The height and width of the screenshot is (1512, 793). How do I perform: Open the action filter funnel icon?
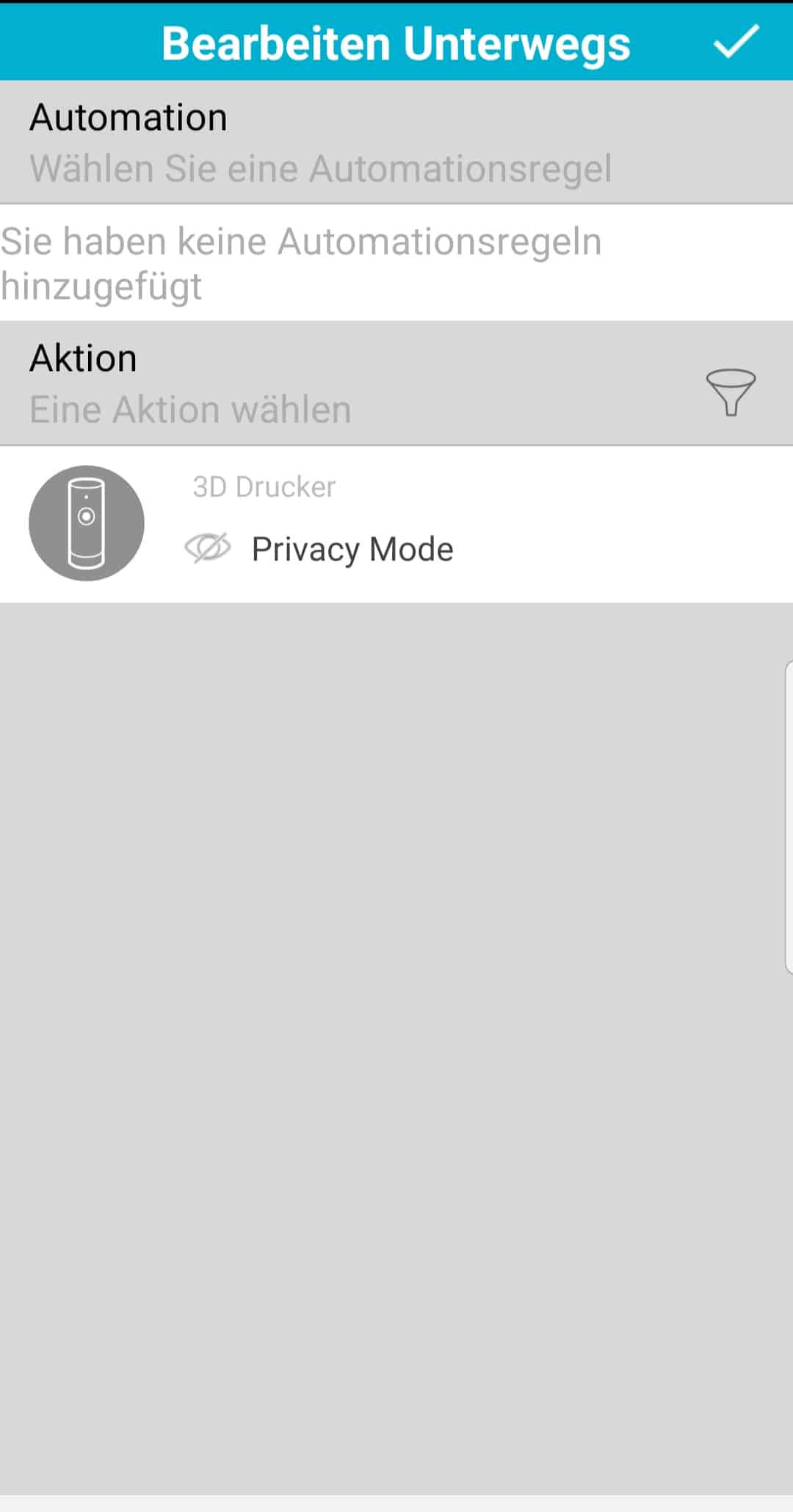click(x=730, y=392)
